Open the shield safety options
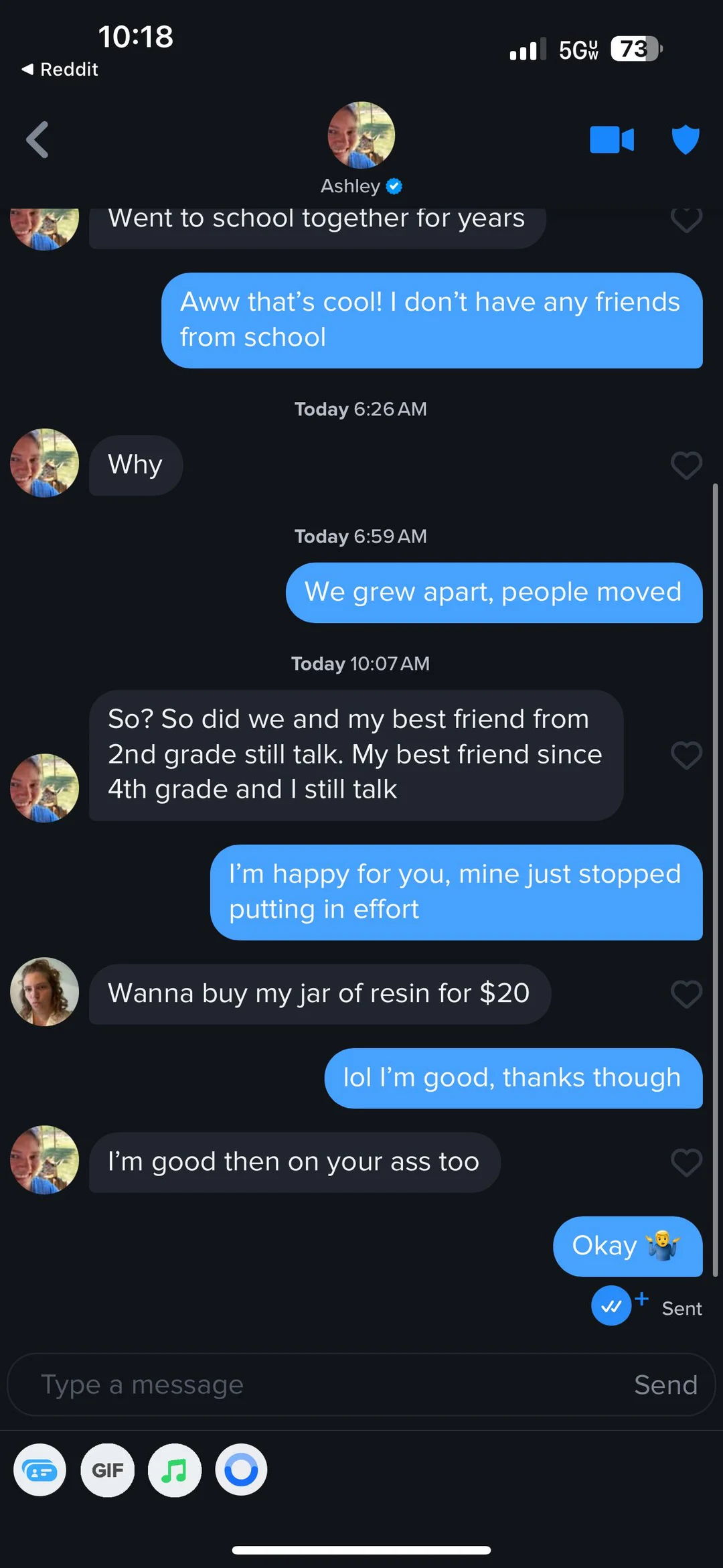The height and width of the screenshot is (1568, 723). (x=685, y=139)
